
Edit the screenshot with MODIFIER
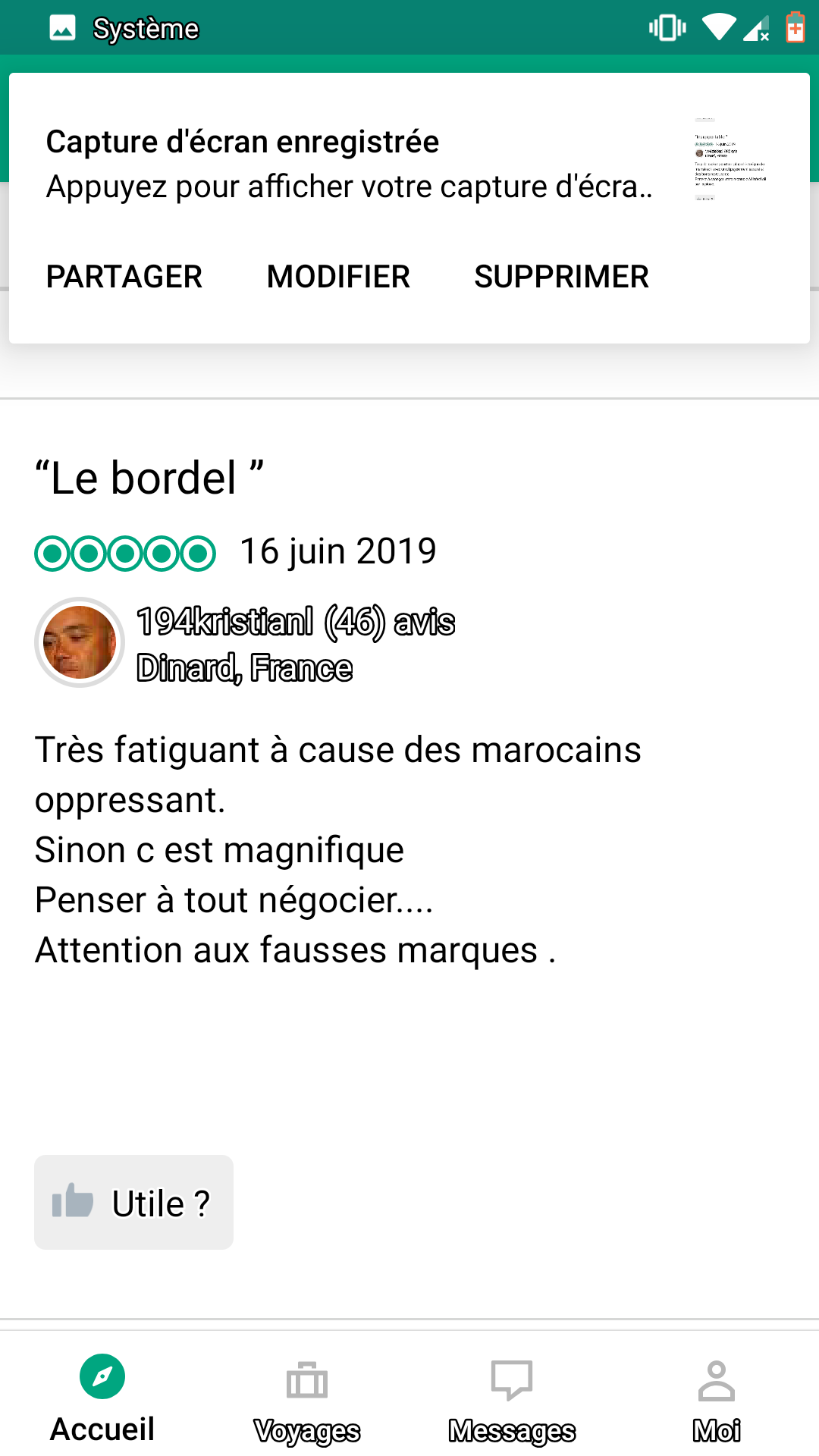pos(338,277)
